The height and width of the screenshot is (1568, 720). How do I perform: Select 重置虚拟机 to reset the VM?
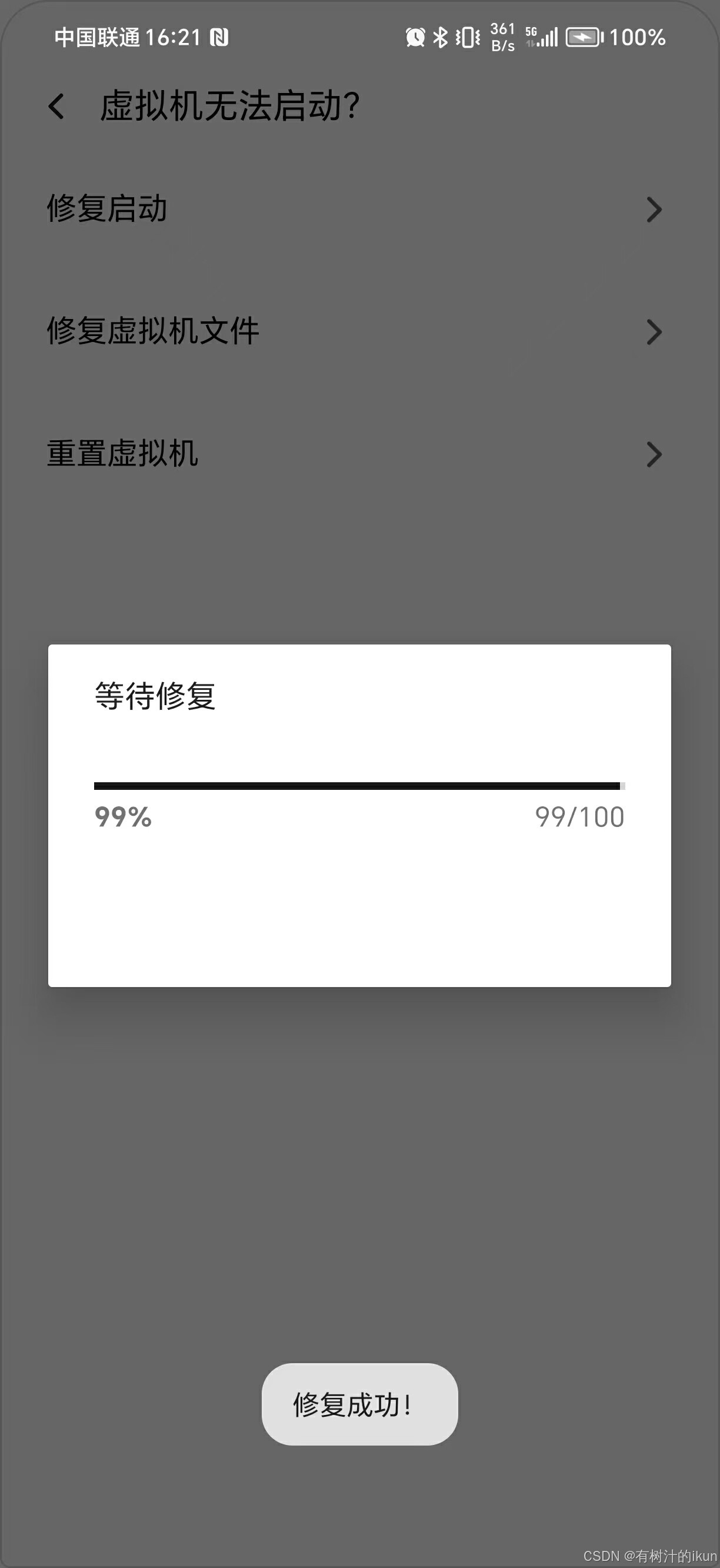(360, 453)
